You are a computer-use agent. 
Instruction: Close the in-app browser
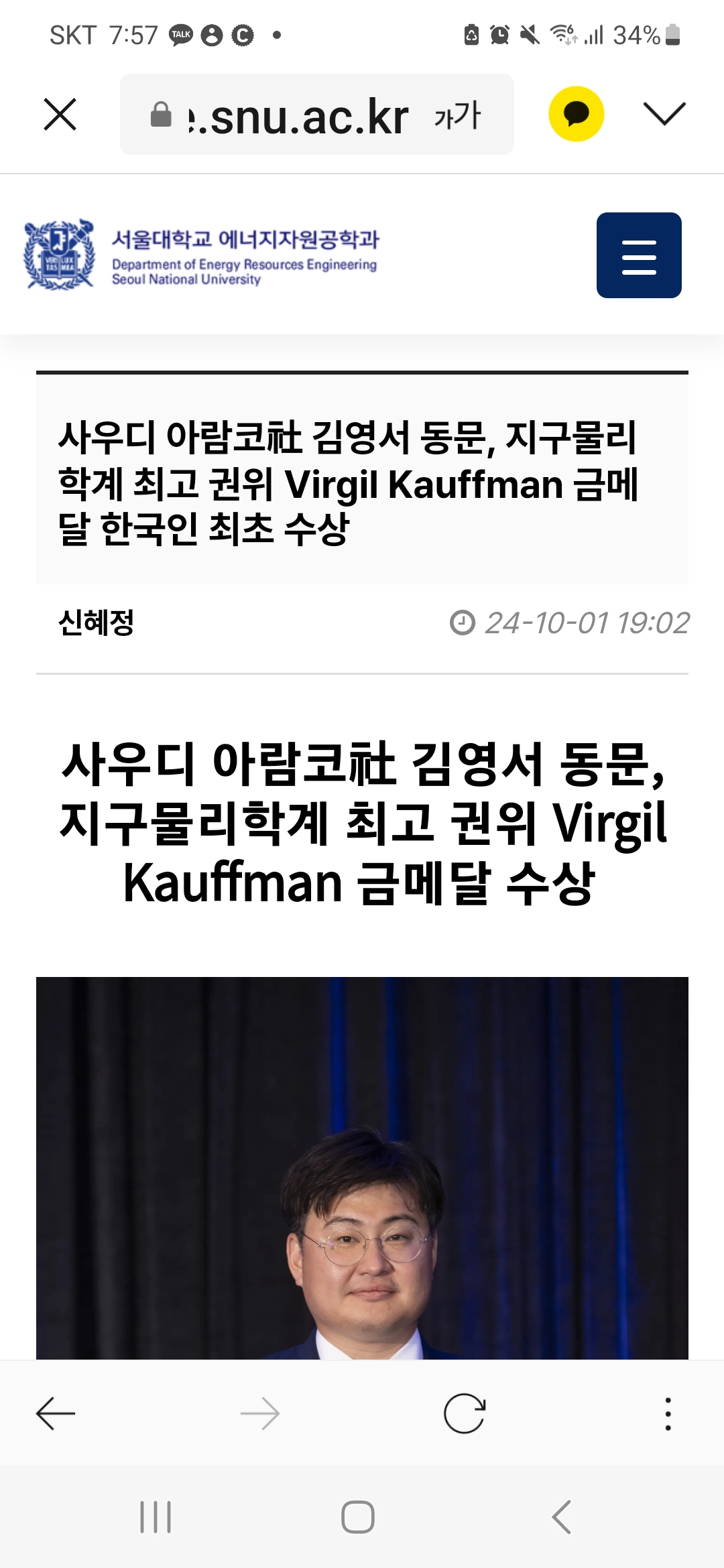[x=60, y=114]
